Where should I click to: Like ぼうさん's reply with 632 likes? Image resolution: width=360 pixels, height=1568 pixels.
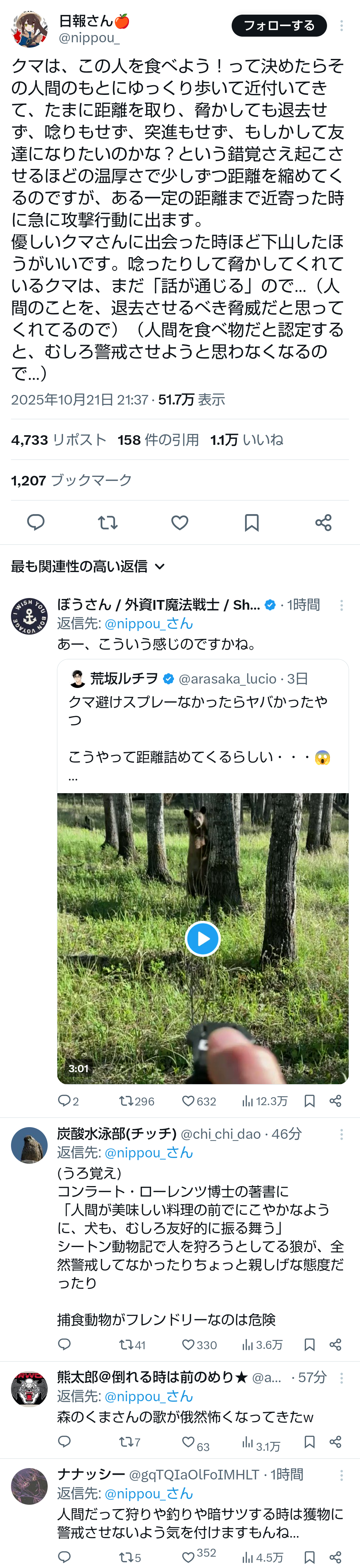pos(189,1100)
